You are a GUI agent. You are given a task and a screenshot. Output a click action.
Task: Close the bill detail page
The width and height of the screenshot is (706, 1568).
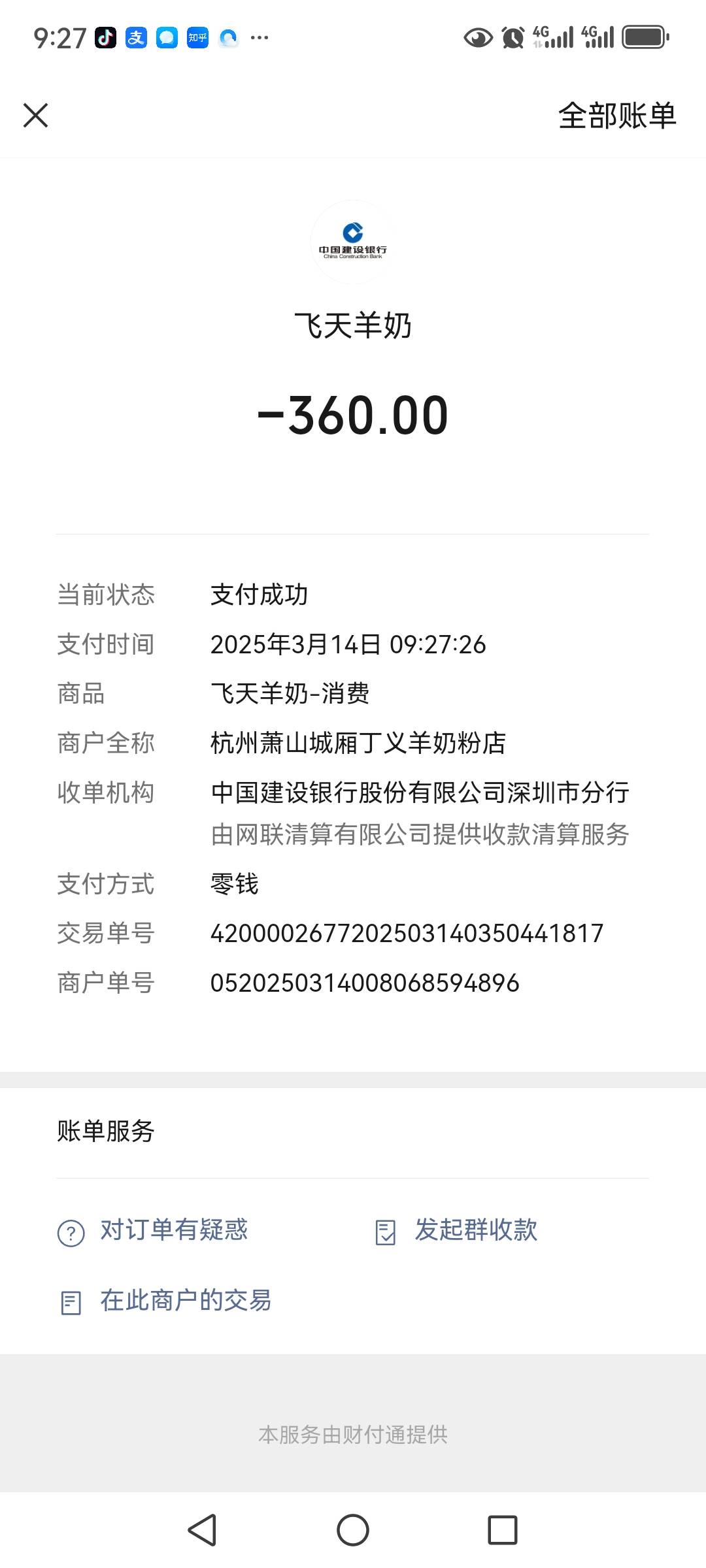coord(36,116)
